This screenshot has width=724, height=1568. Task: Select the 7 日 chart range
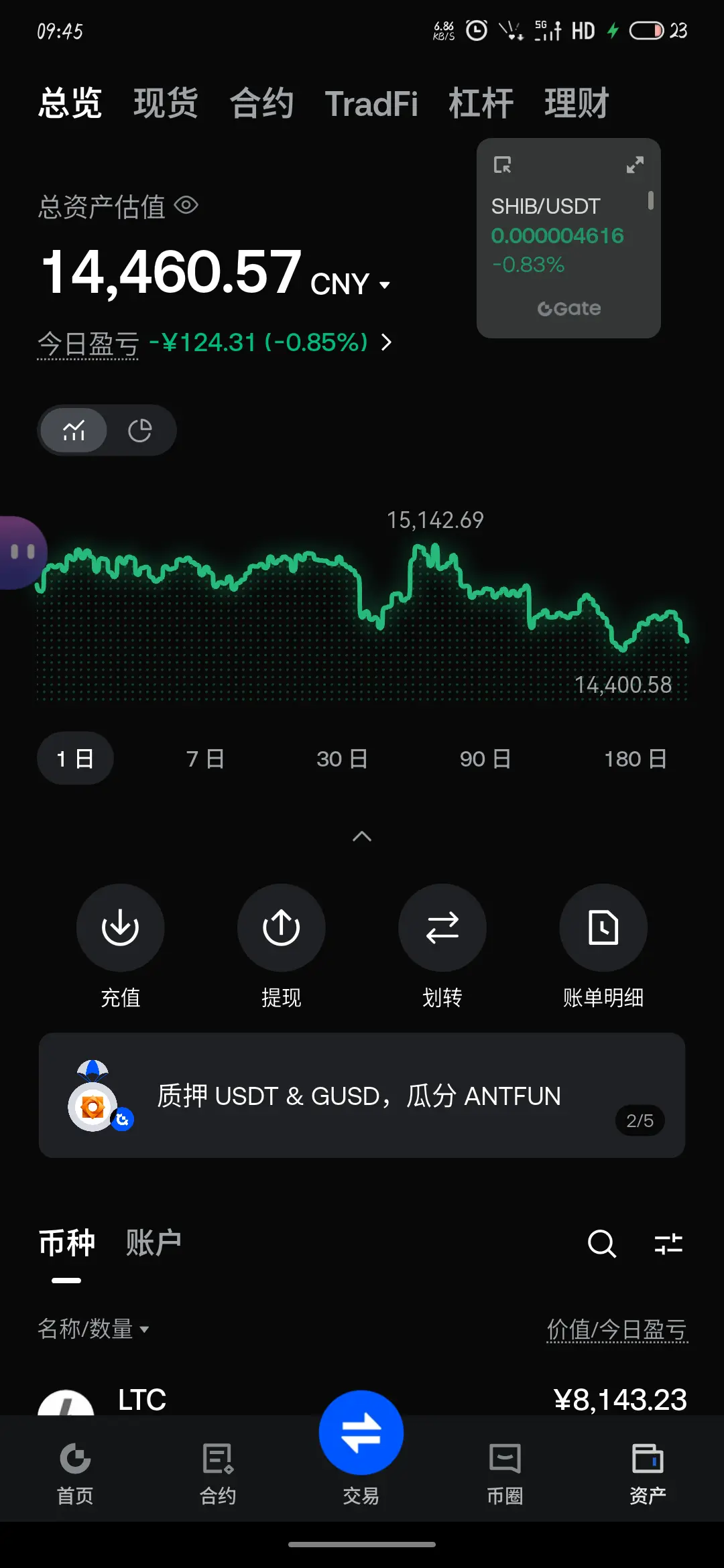tap(205, 759)
